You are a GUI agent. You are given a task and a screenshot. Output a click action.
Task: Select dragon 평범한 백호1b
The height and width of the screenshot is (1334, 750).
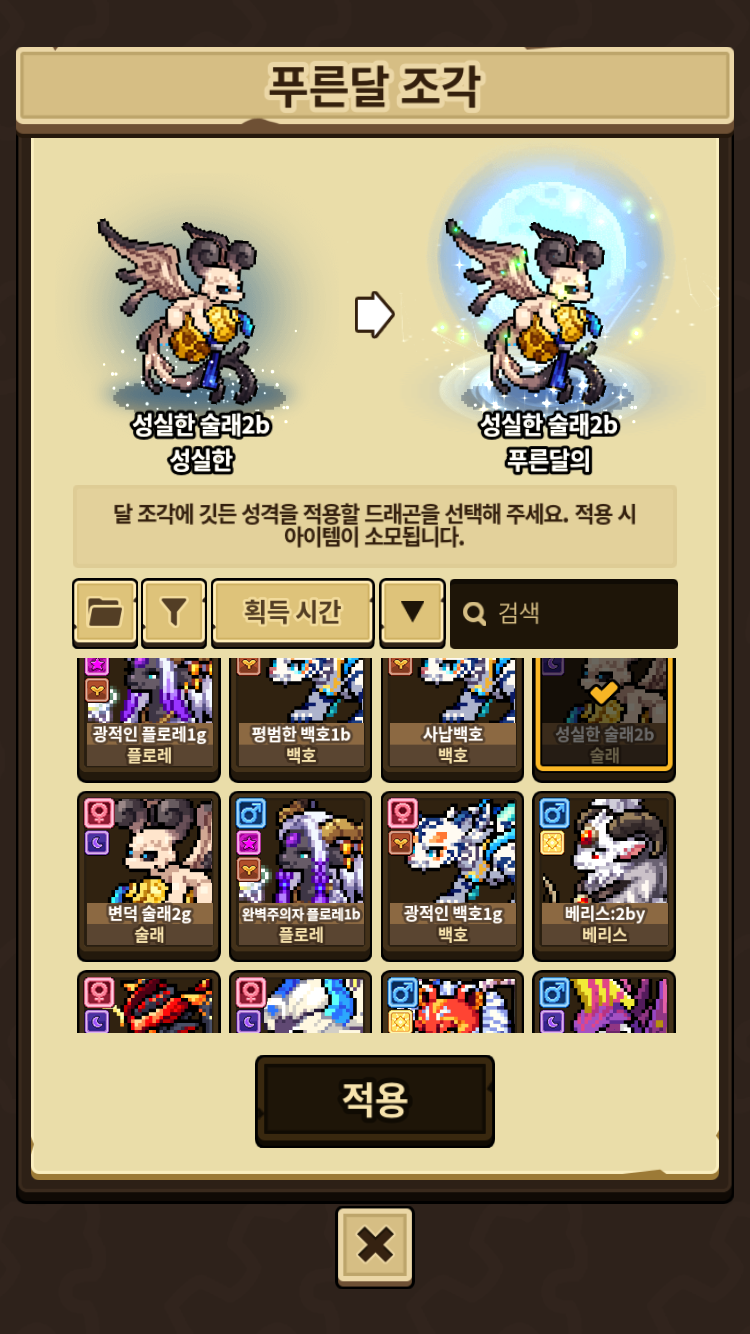click(x=301, y=718)
